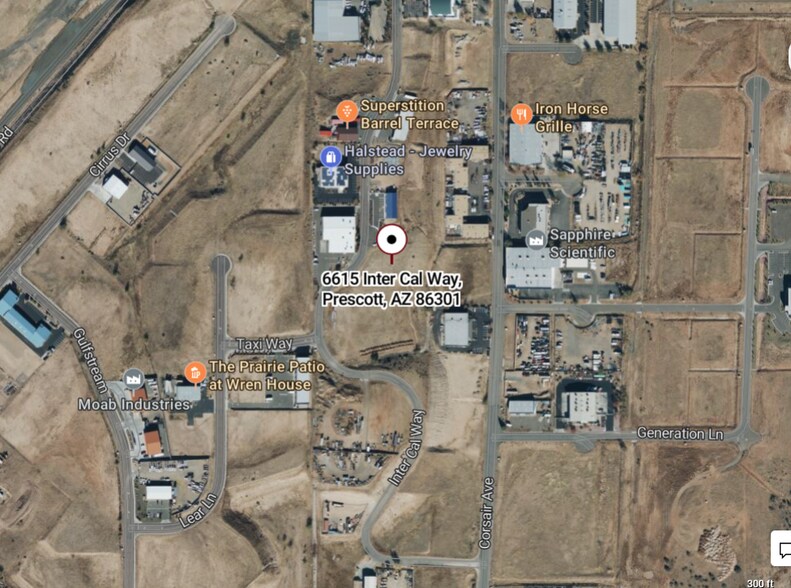
Task: Open Superstition Barrel Terrace place marker
Action: coord(346,110)
